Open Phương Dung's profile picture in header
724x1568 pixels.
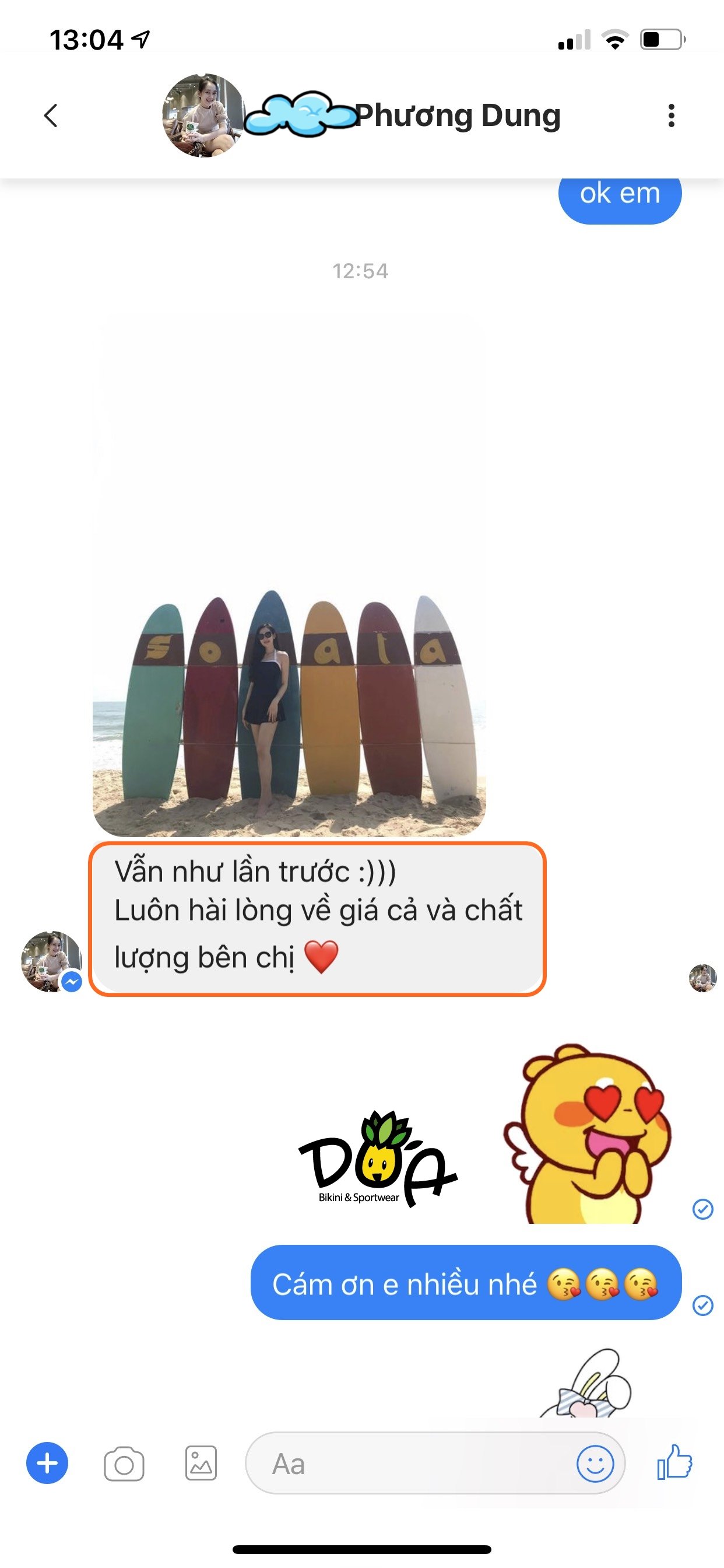click(x=204, y=115)
